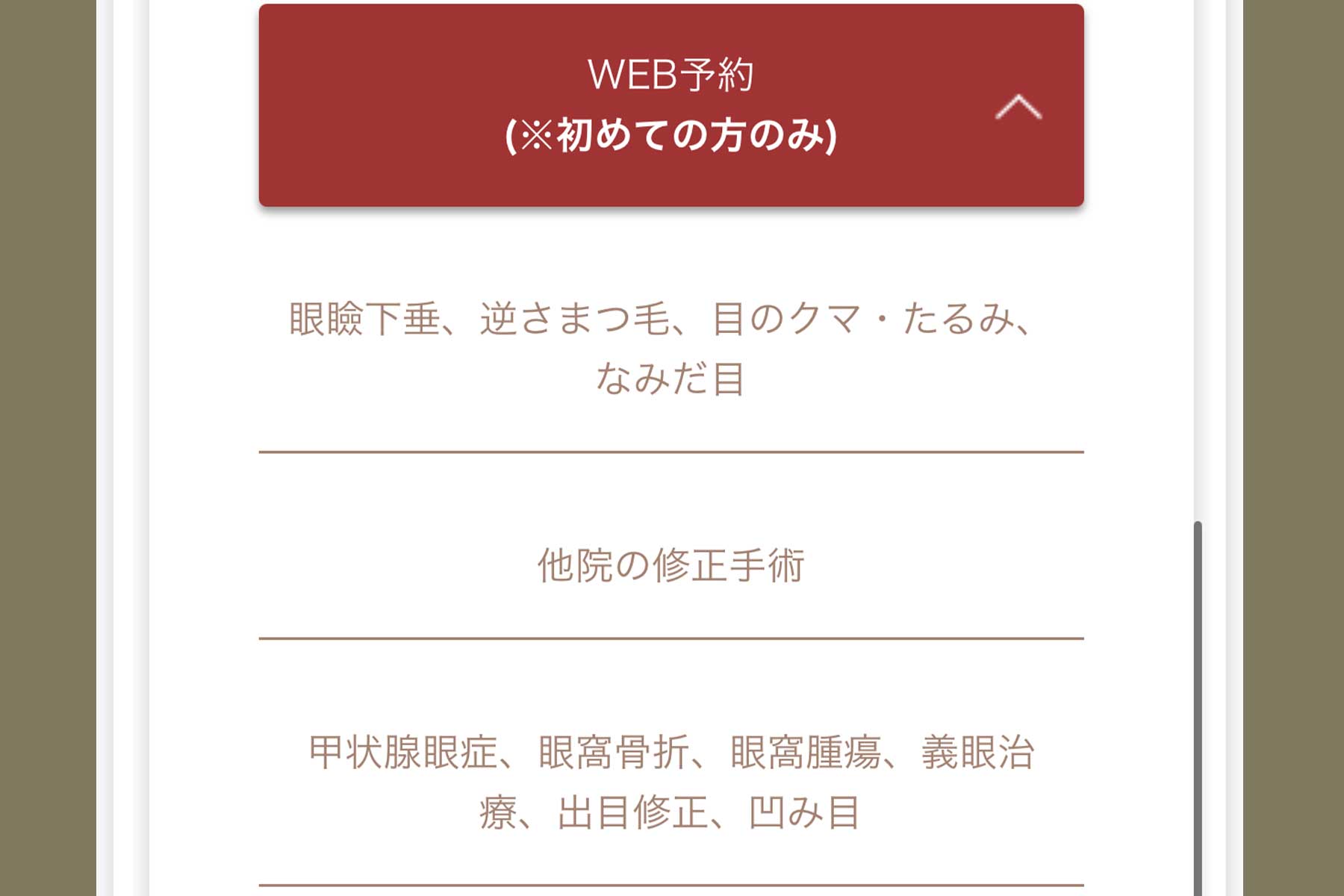Screen dimensions: 1344x896
Task: Collapse the WEB予約 dropdown
Action: coord(1018,107)
